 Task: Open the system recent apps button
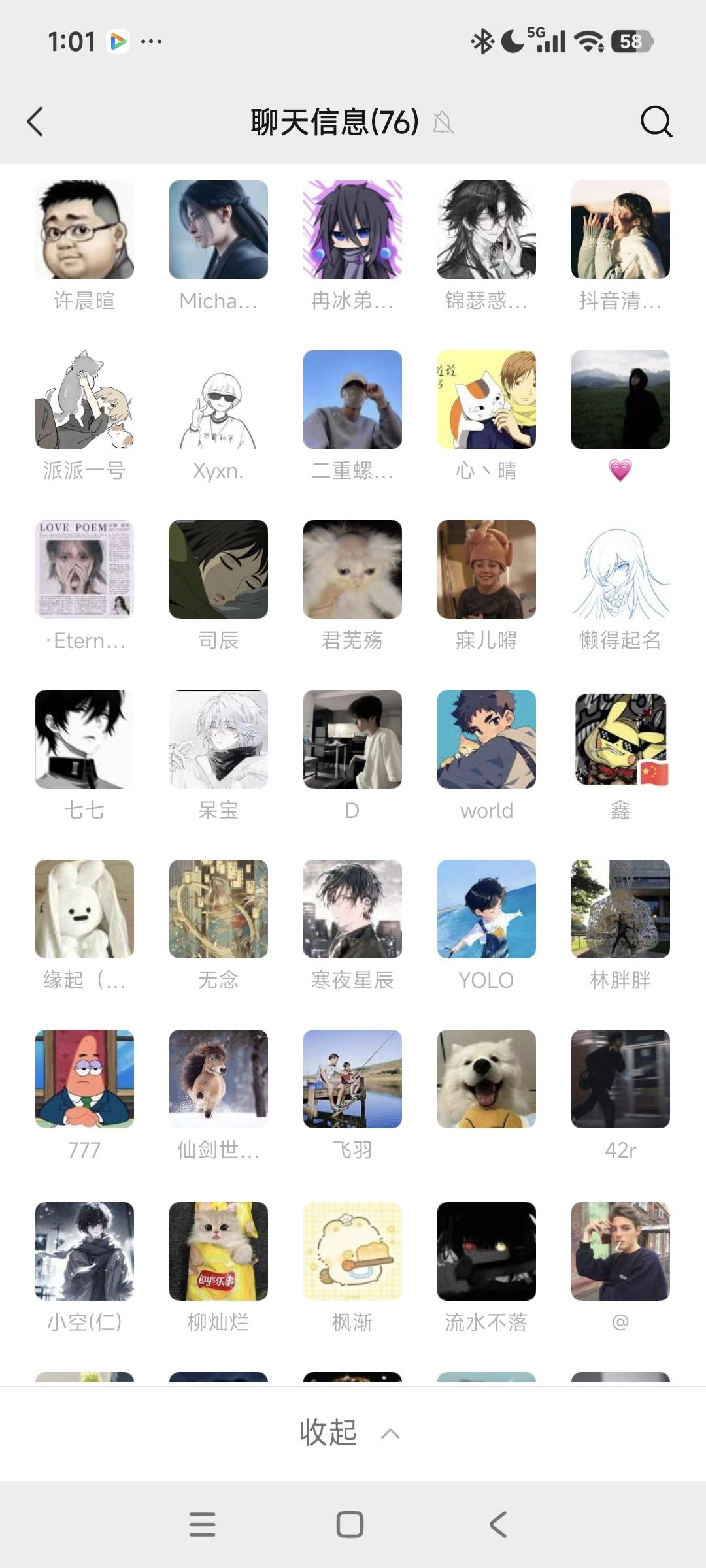(202, 1524)
